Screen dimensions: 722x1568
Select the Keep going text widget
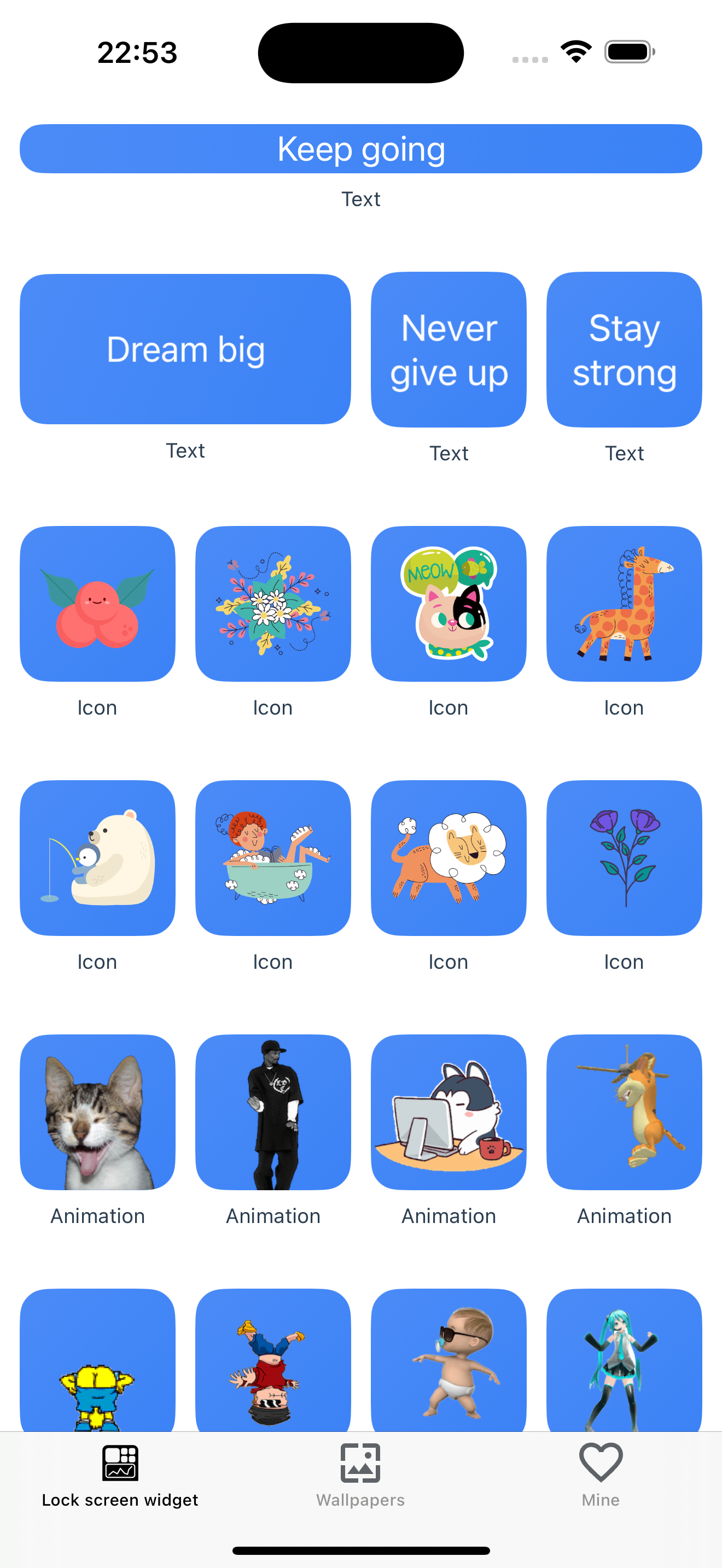[361, 149]
